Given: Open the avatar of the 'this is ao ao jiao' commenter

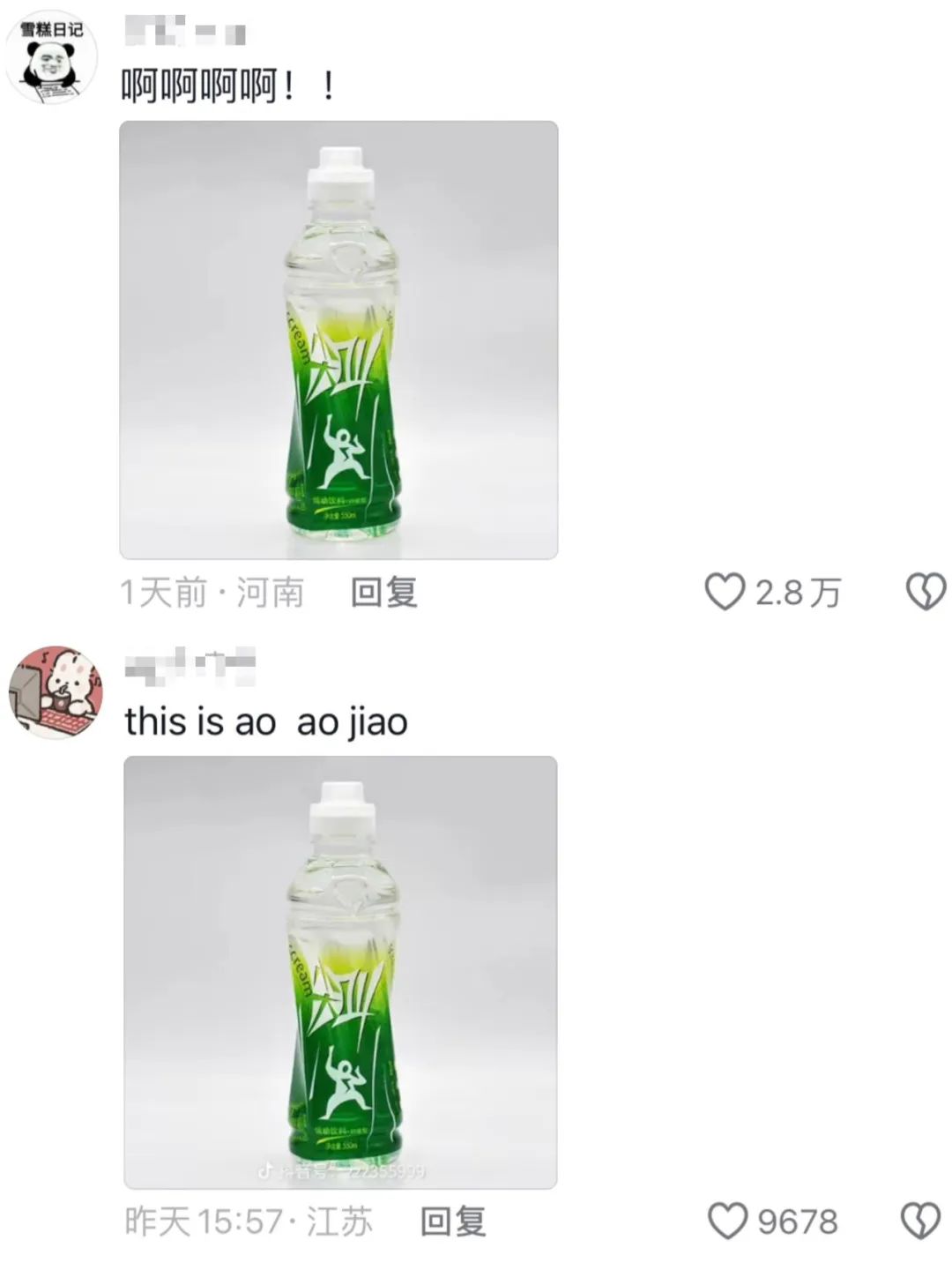Looking at the screenshot, I should click(56, 692).
